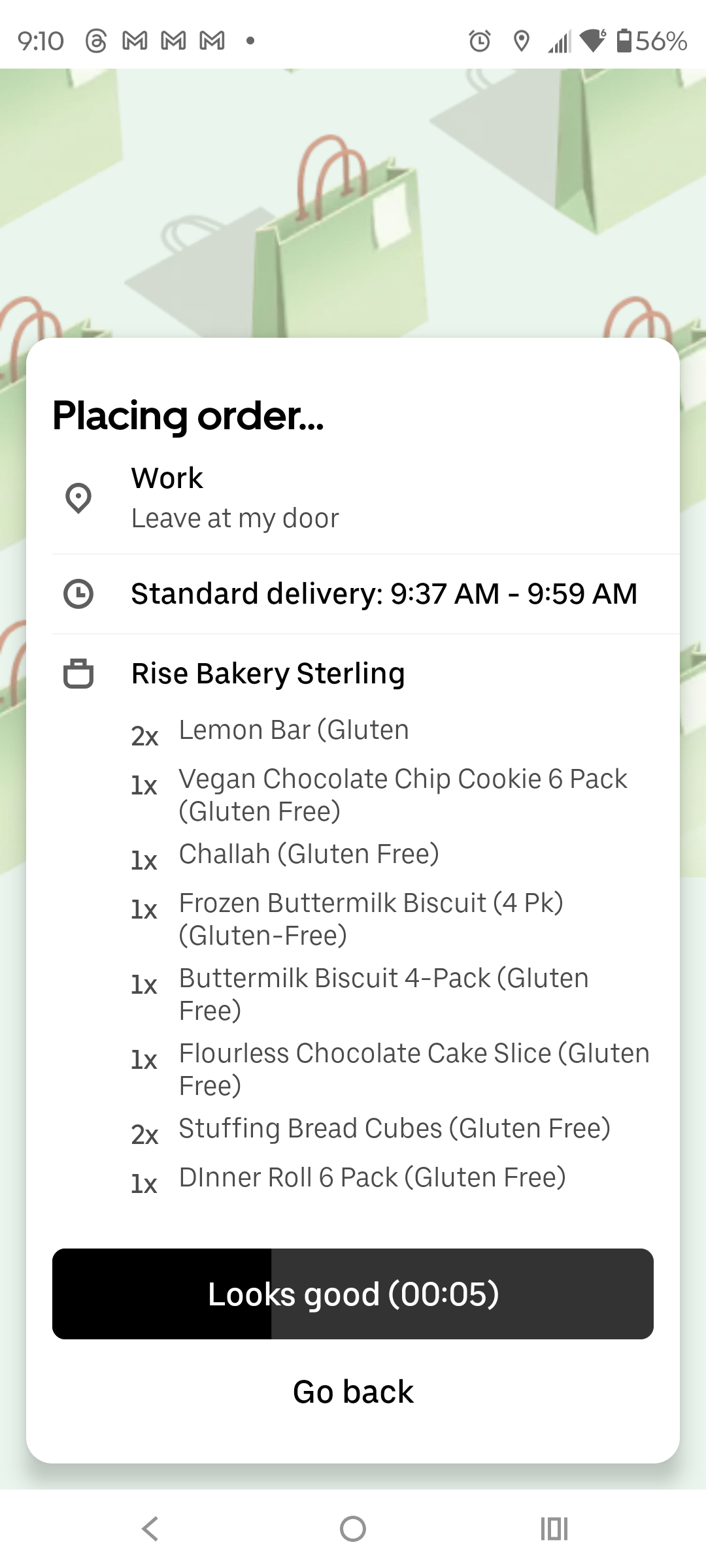This screenshot has width=706, height=1568.
Task: Tap the system back button
Action: point(150,1529)
